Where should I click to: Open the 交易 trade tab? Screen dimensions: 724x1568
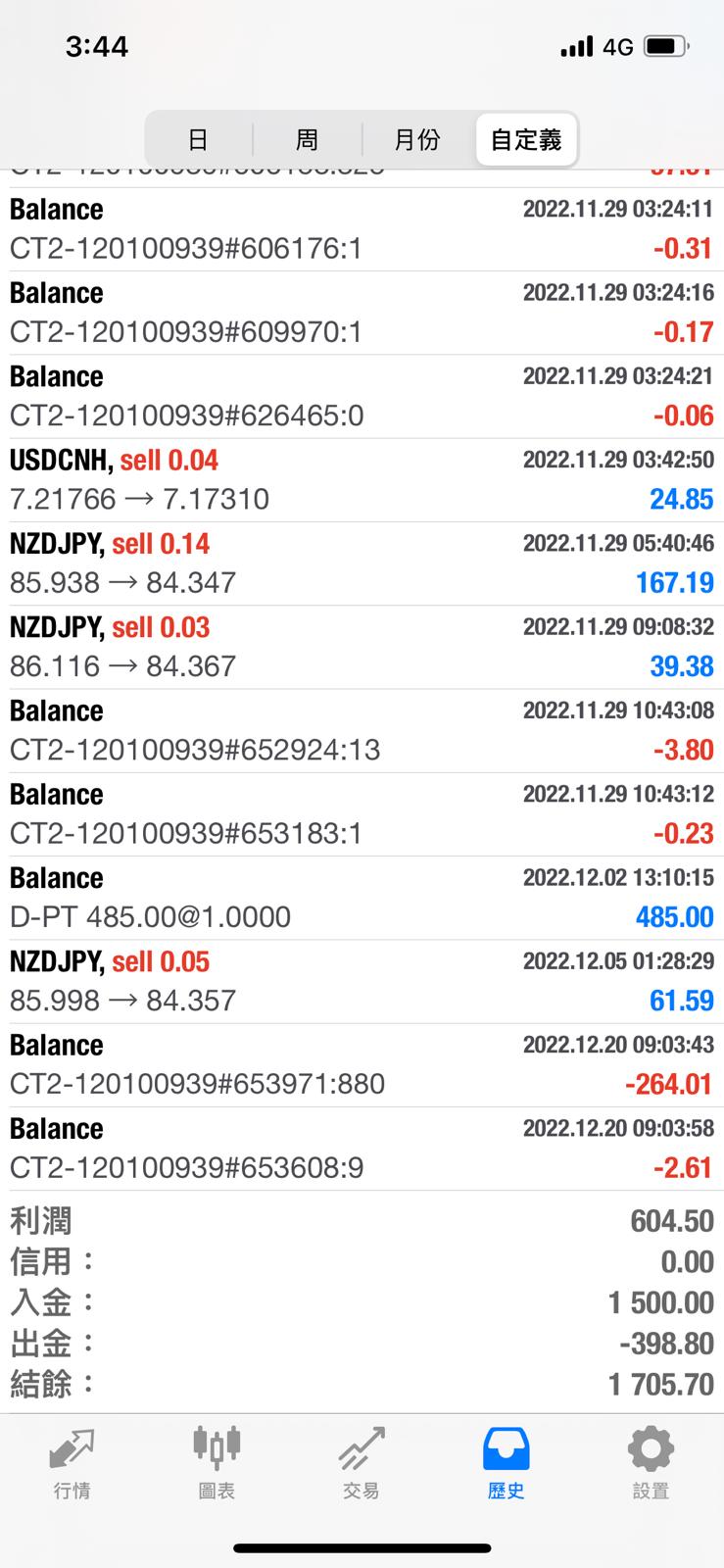click(x=361, y=1463)
